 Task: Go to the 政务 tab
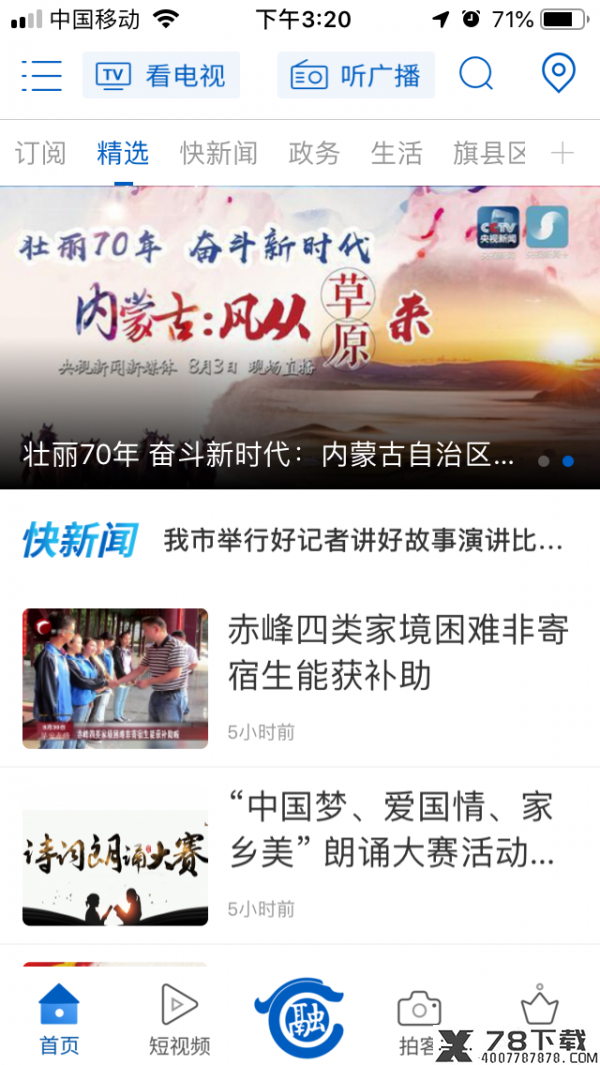(x=314, y=154)
